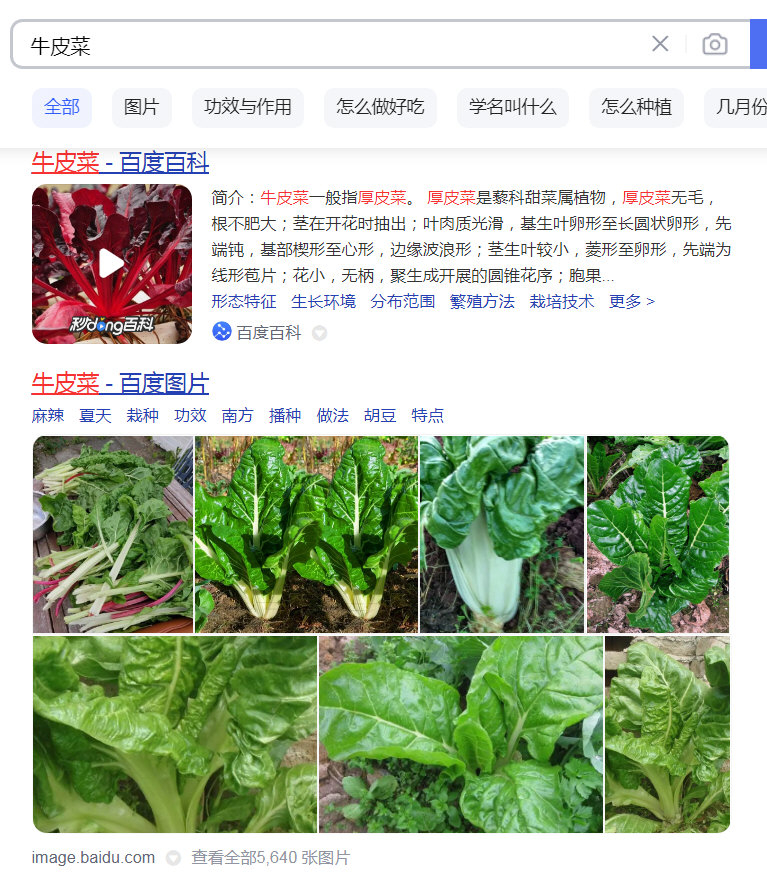Switch to the 全部 filter tab
Image resolution: width=767 pixels, height=875 pixels.
(62, 107)
